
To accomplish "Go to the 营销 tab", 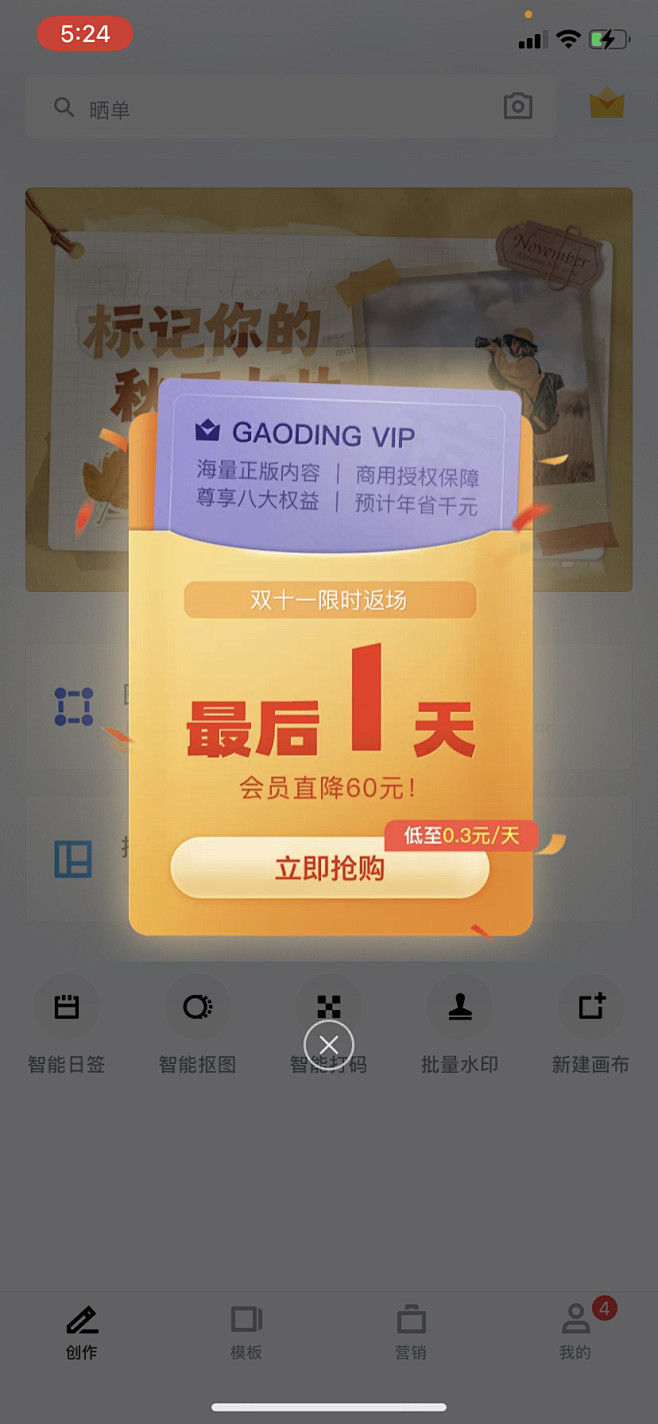I will [410, 1332].
